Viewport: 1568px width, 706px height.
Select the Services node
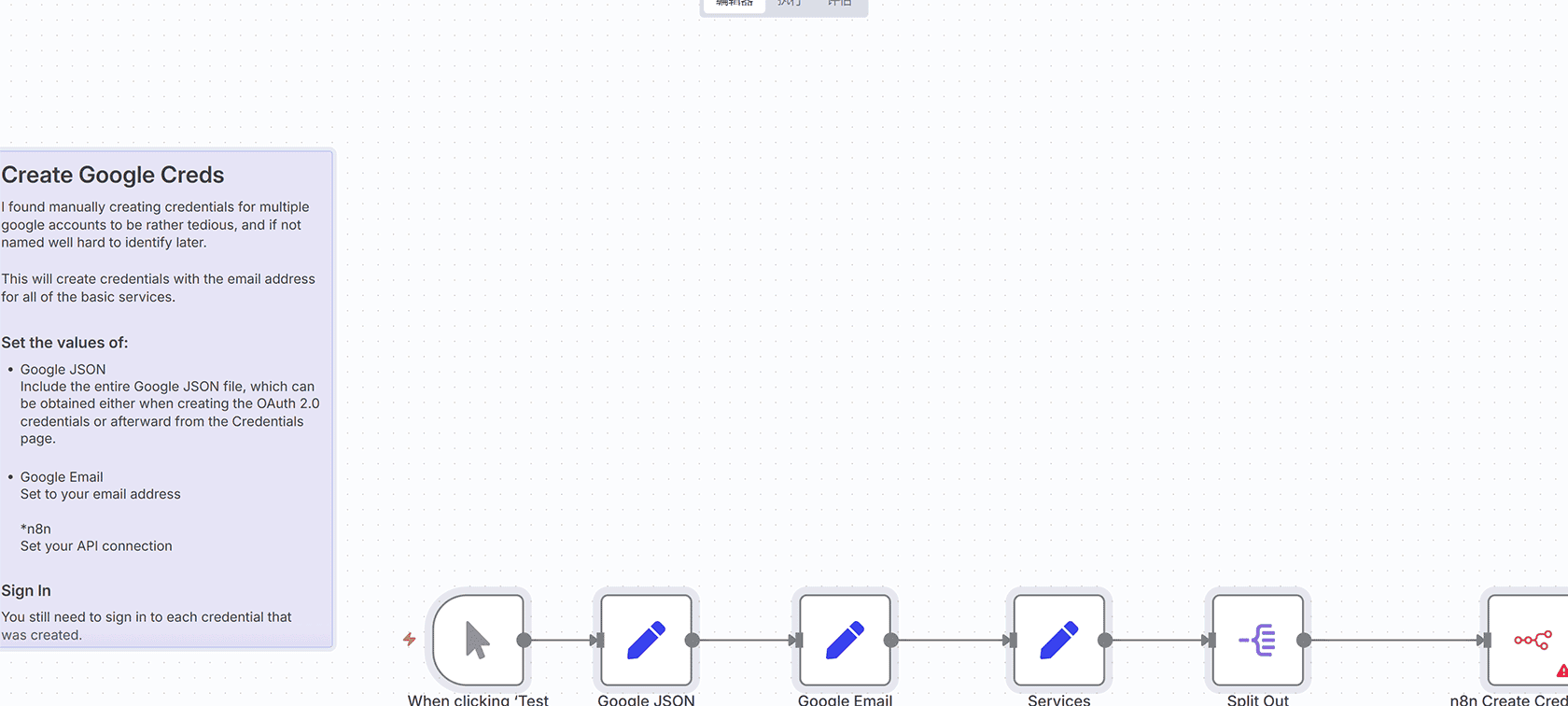click(1058, 641)
